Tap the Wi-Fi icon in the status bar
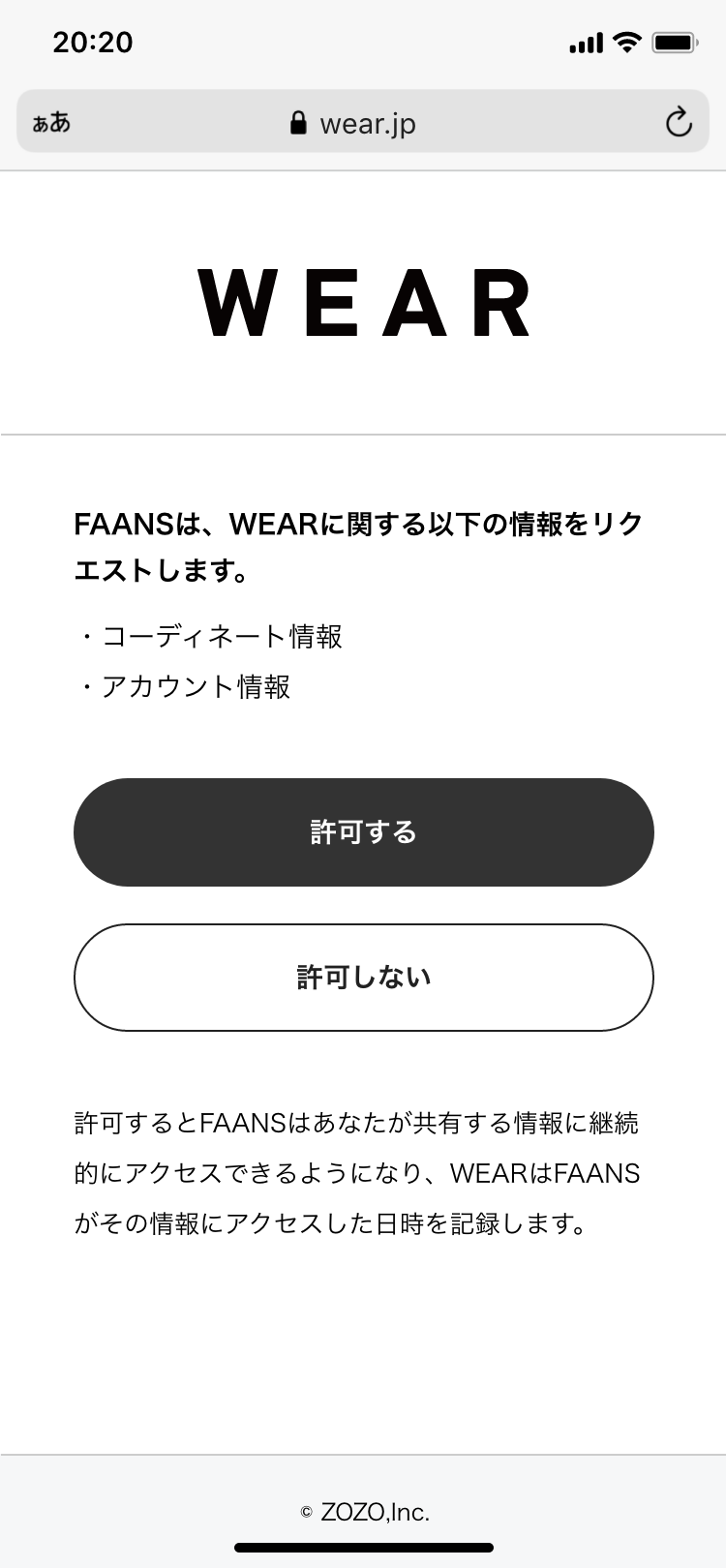The height and width of the screenshot is (1568, 726). 628,42
